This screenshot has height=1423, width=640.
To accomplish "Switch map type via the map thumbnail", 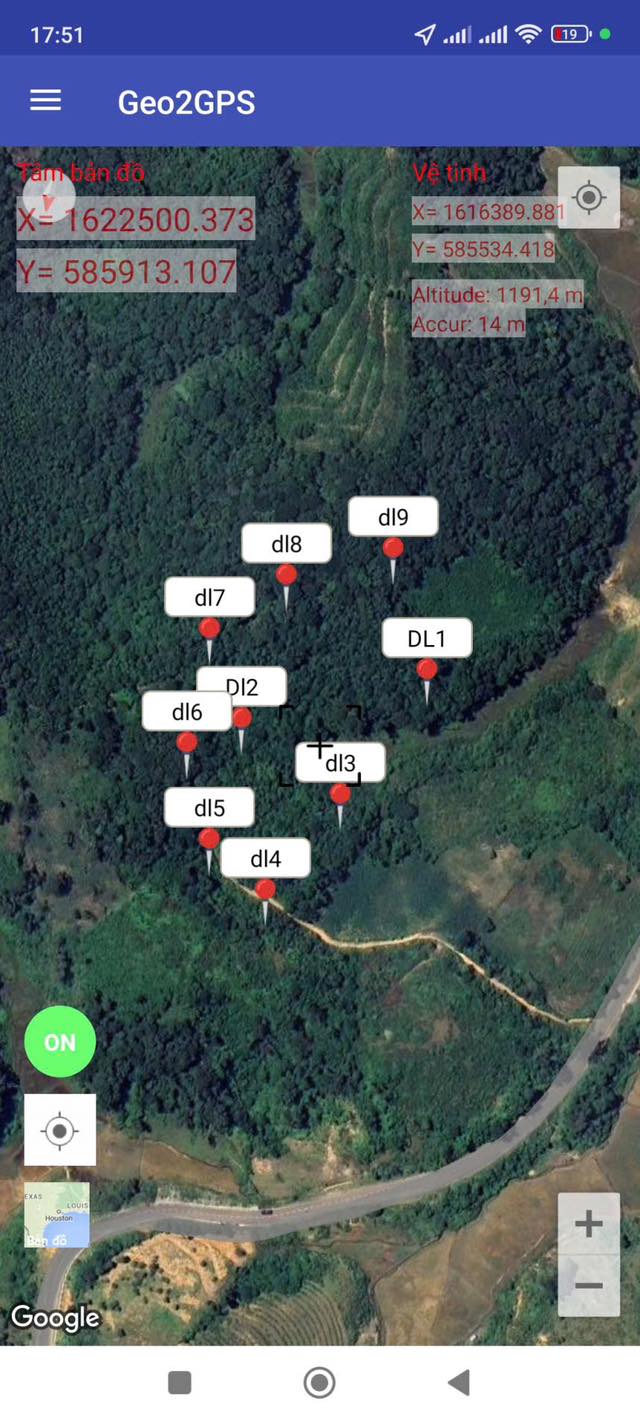I will point(57,1215).
